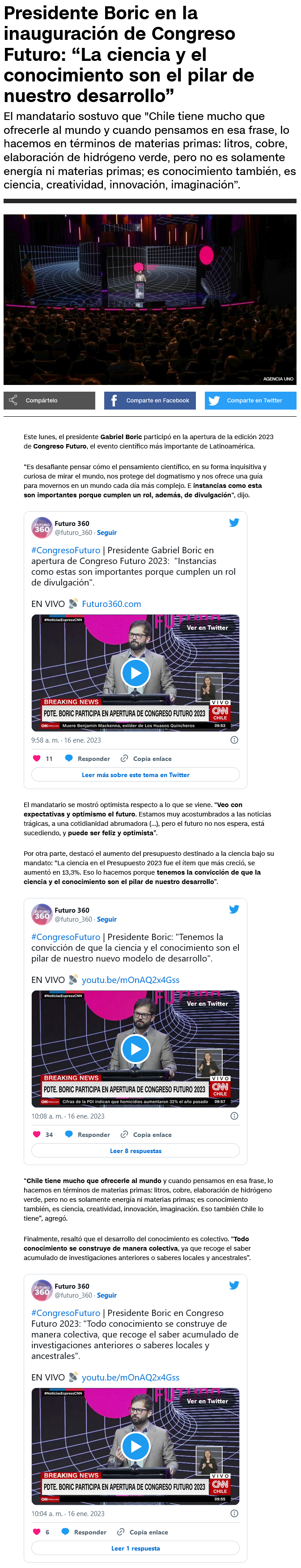
Task: Open the #CongresoFuturo hashtag in the 10:08 tweet
Action: [66, 937]
